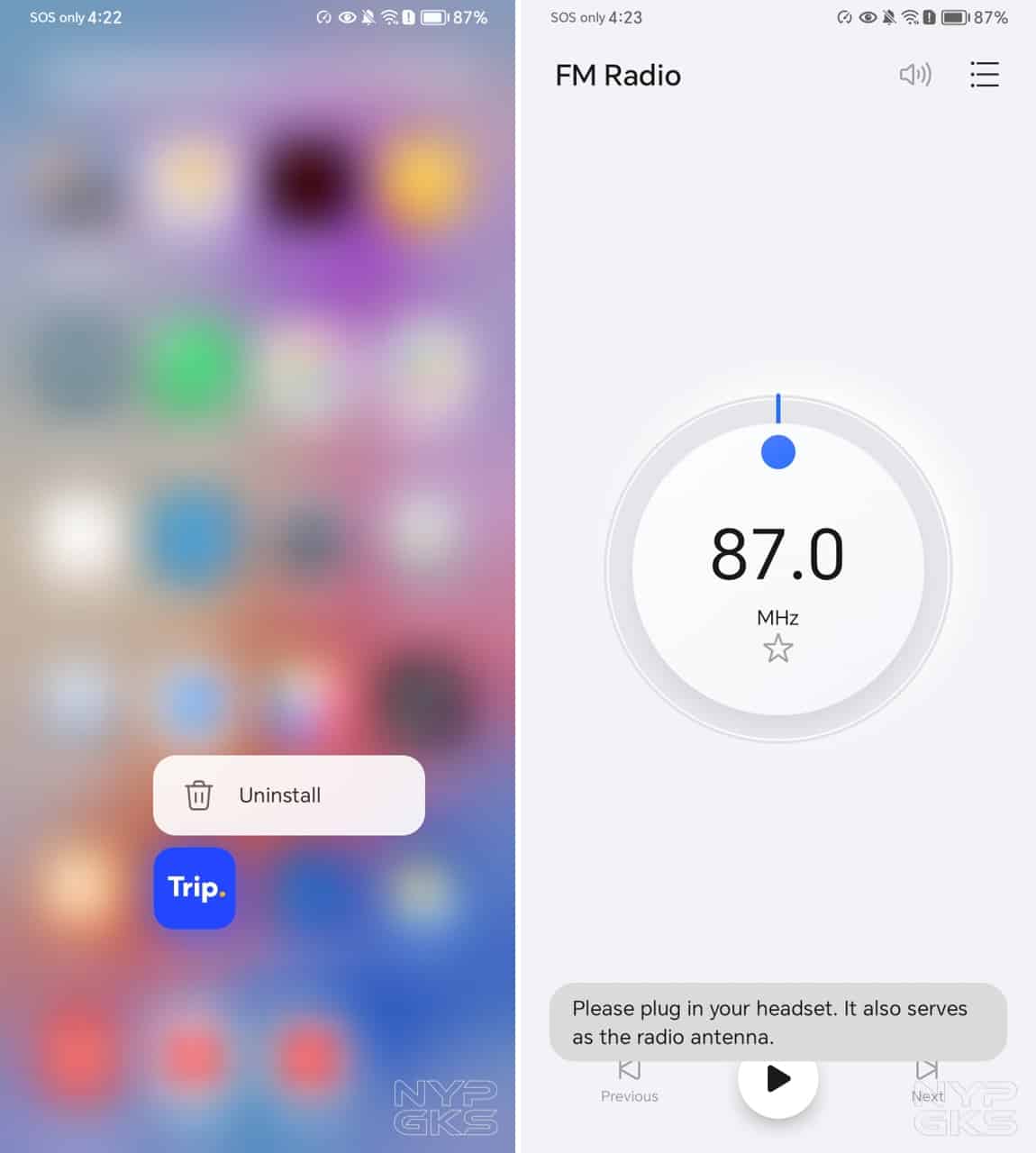Open the radio station list
Image resolution: width=1036 pixels, height=1153 pixels.
pyautogui.click(x=984, y=75)
